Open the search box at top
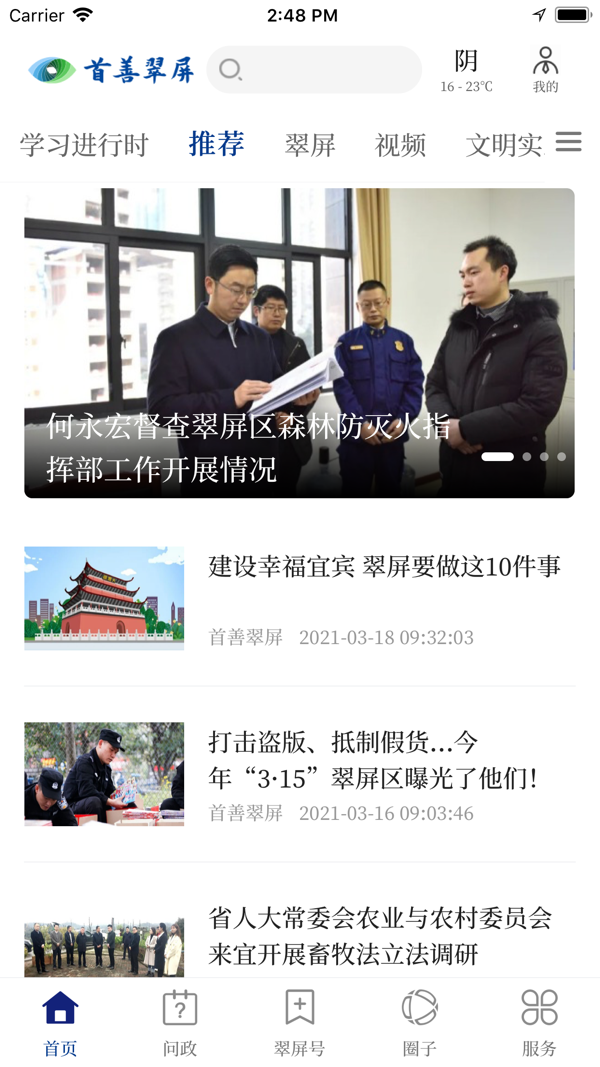The height and width of the screenshot is (1067, 600). coord(314,70)
